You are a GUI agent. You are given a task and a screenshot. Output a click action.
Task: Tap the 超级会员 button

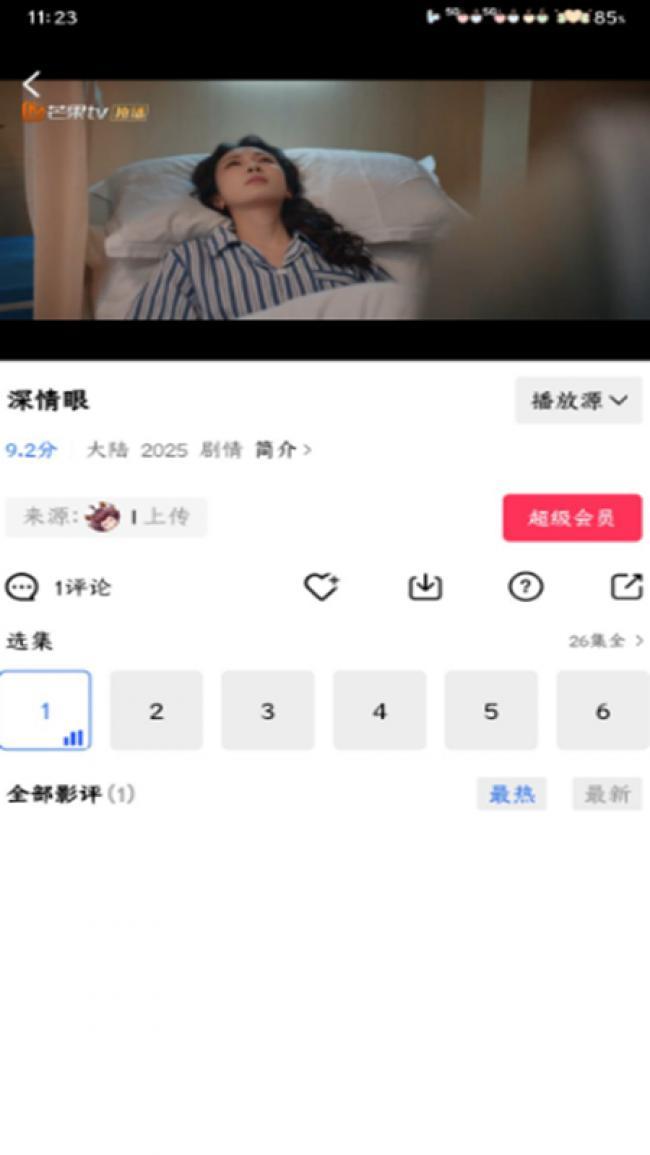[571, 518]
